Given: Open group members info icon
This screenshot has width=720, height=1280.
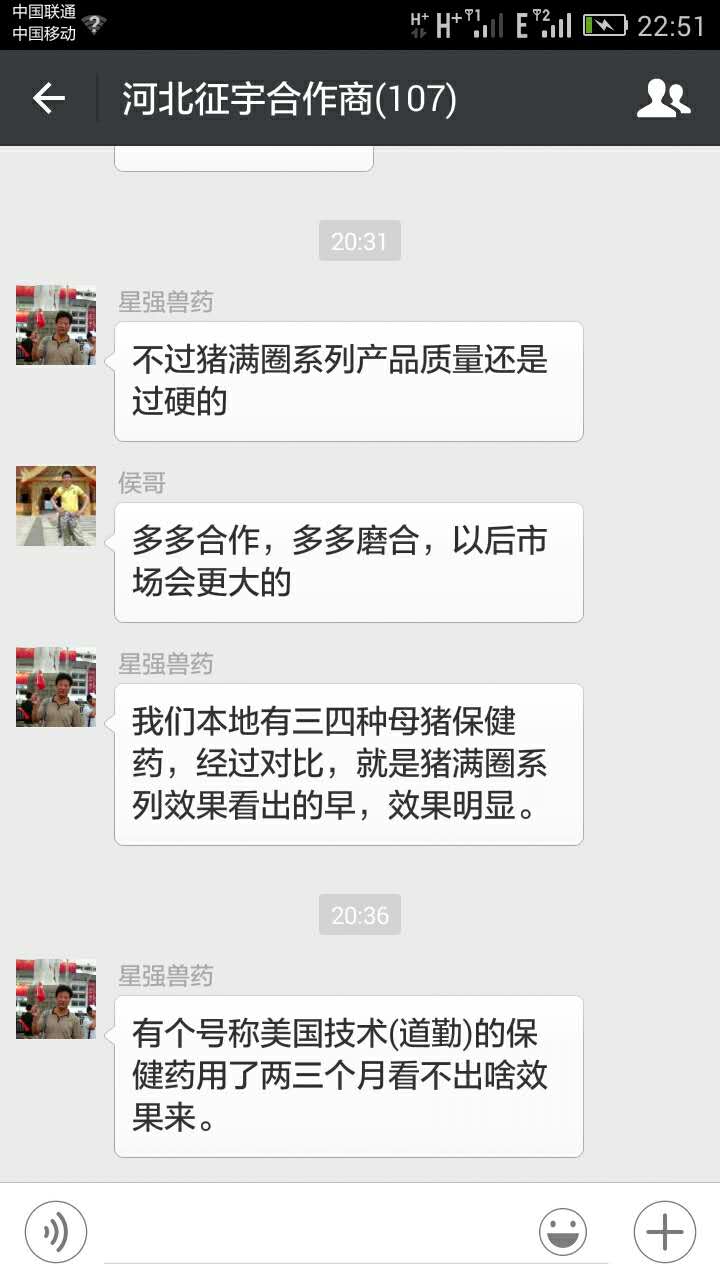Looking at the screenshot, I should coord(663,98).
